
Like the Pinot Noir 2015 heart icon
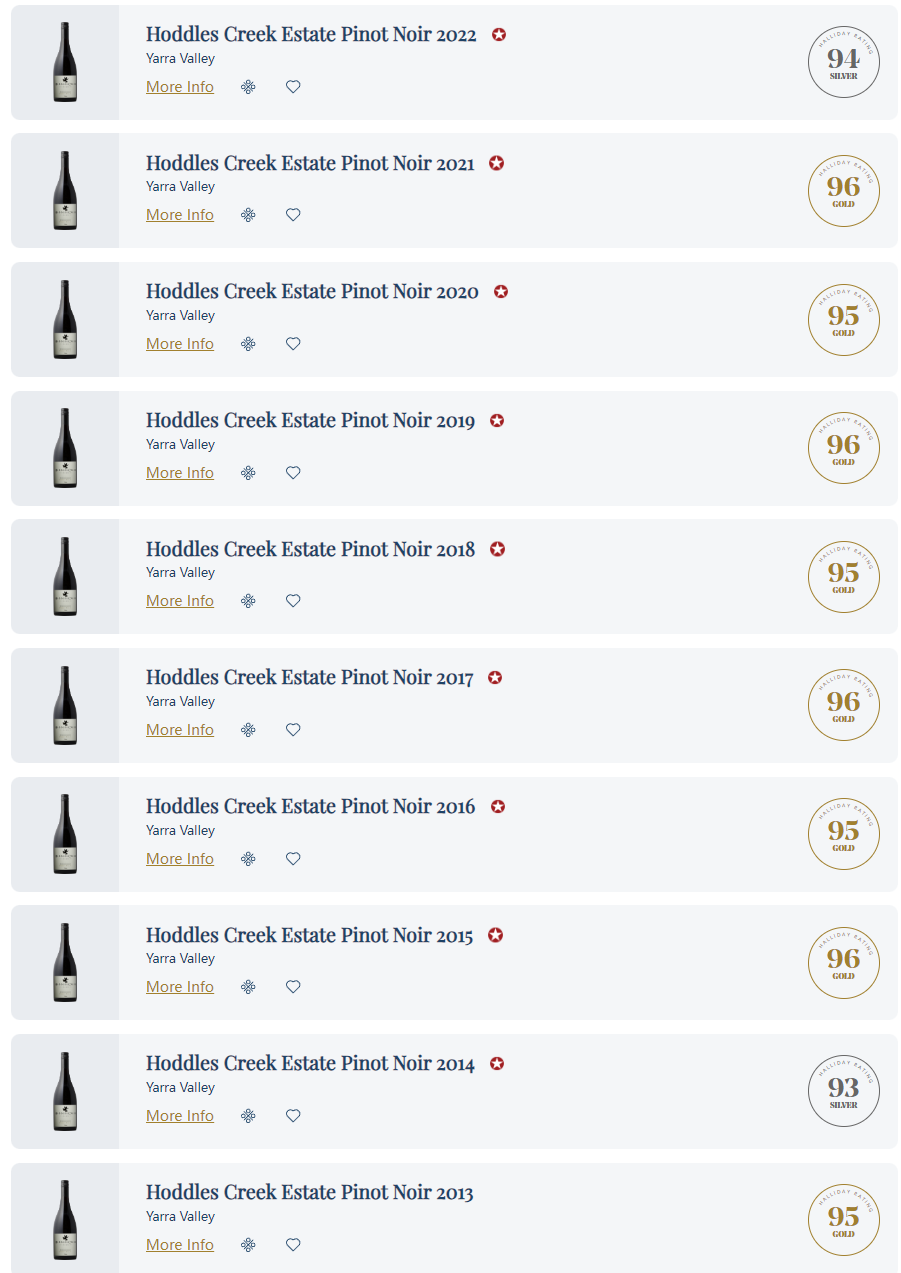click(293, 987)
